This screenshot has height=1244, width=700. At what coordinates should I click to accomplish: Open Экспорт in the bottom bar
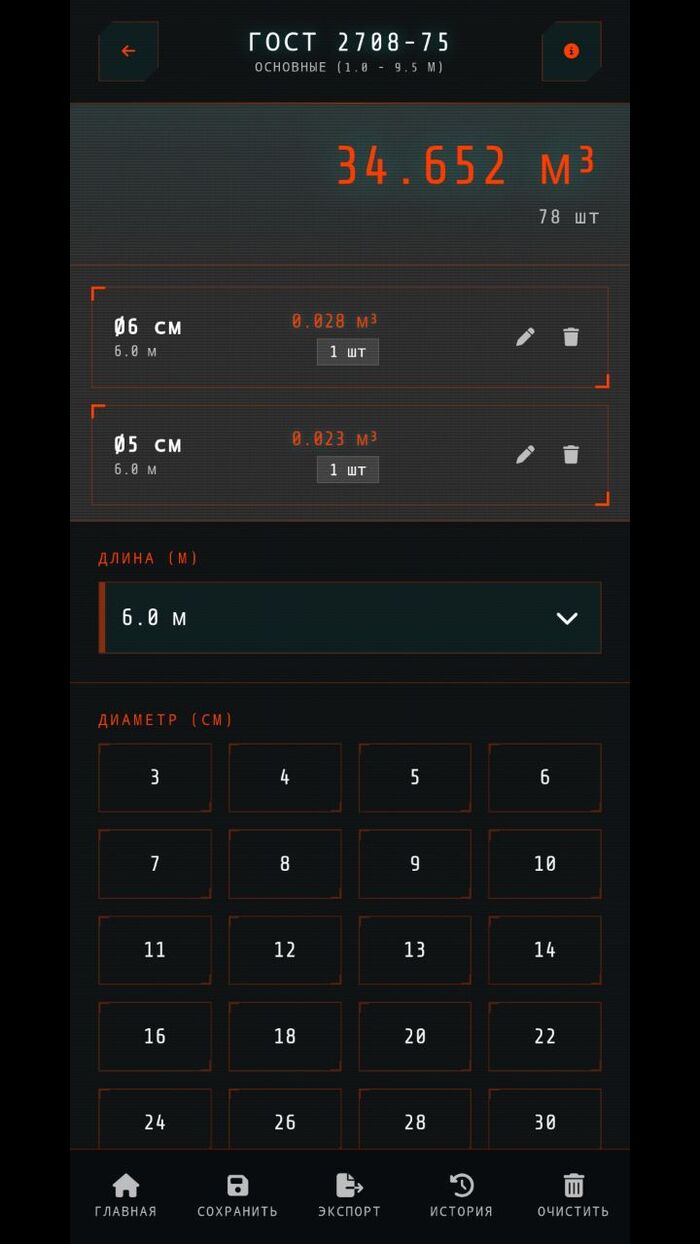tap(349, 1196)
